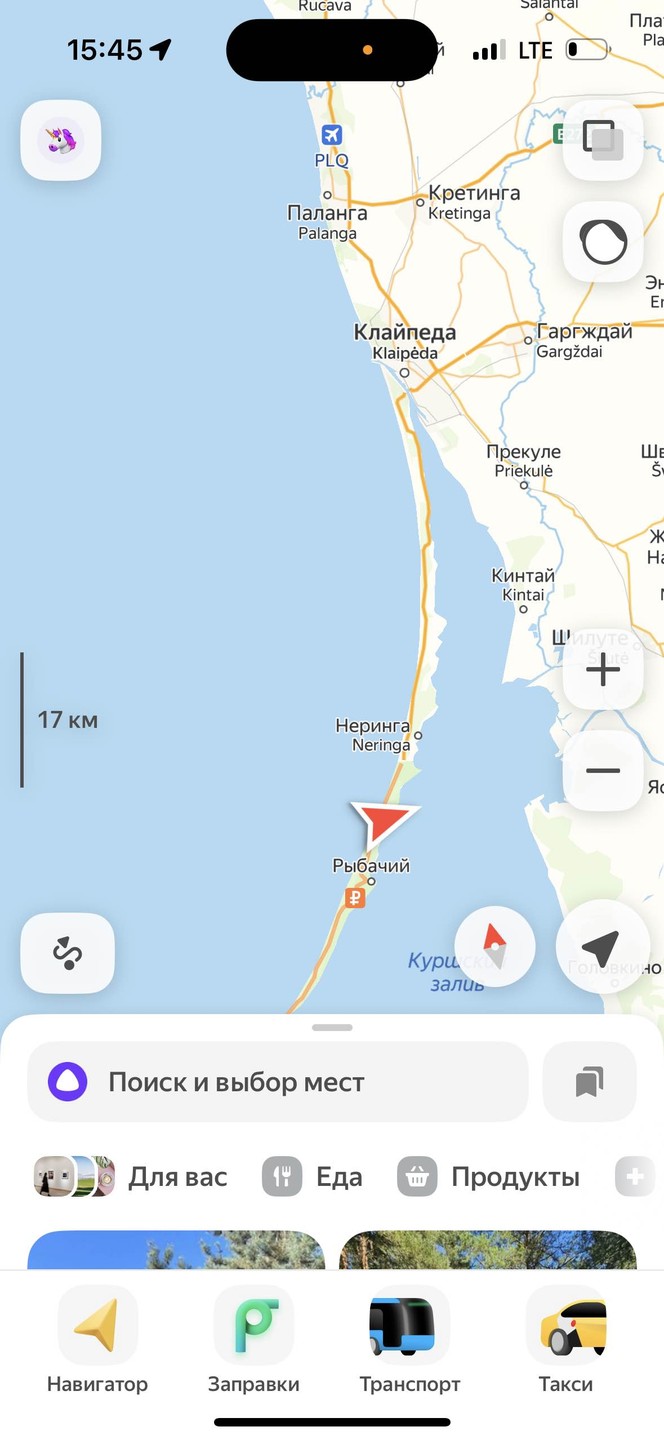The height and width of the screenshot is (1440, 664).
Task: Select the Еда category chip
Action: [x=312, y=1177]
